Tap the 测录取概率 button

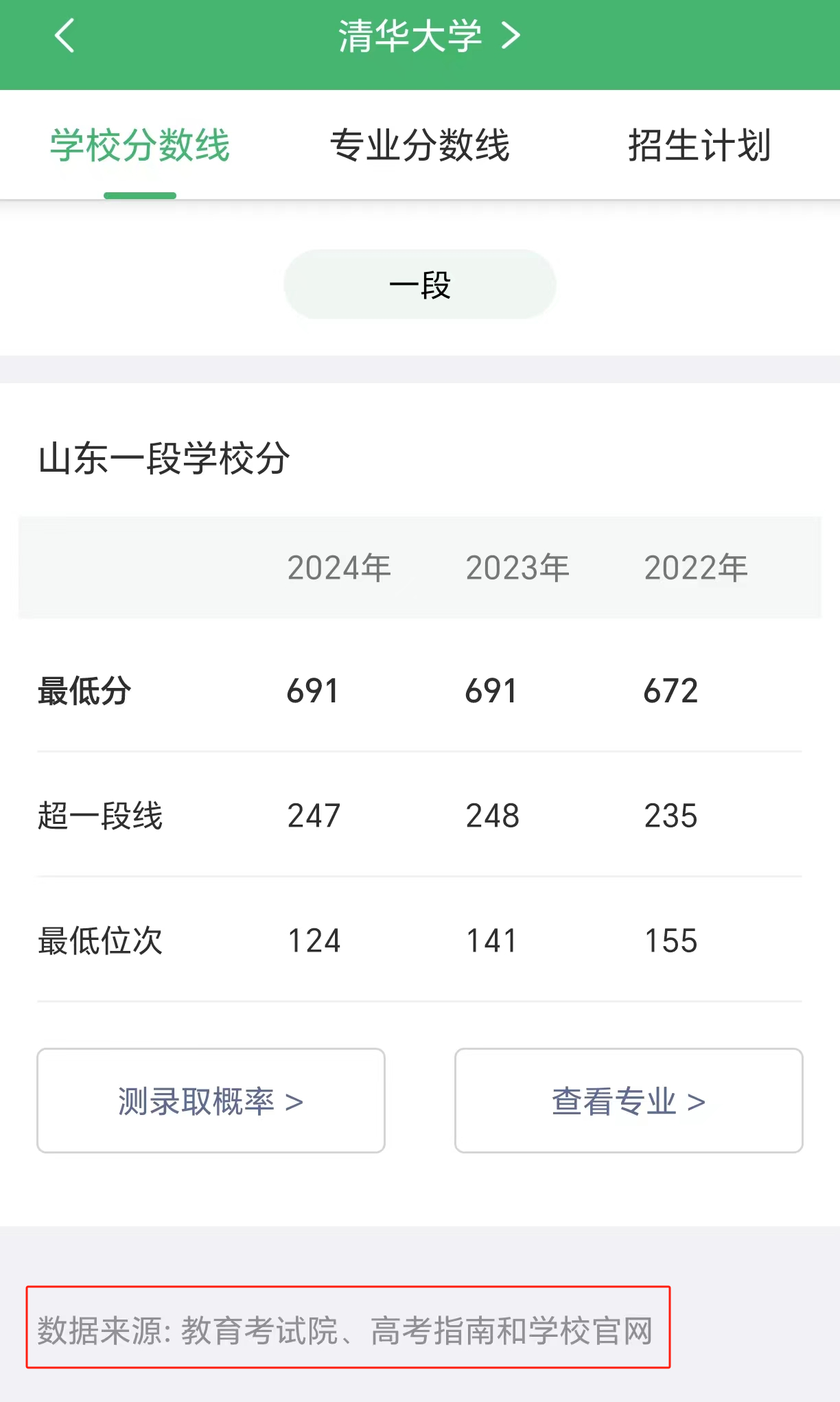pyautogui.click(x=209, y=1101)
